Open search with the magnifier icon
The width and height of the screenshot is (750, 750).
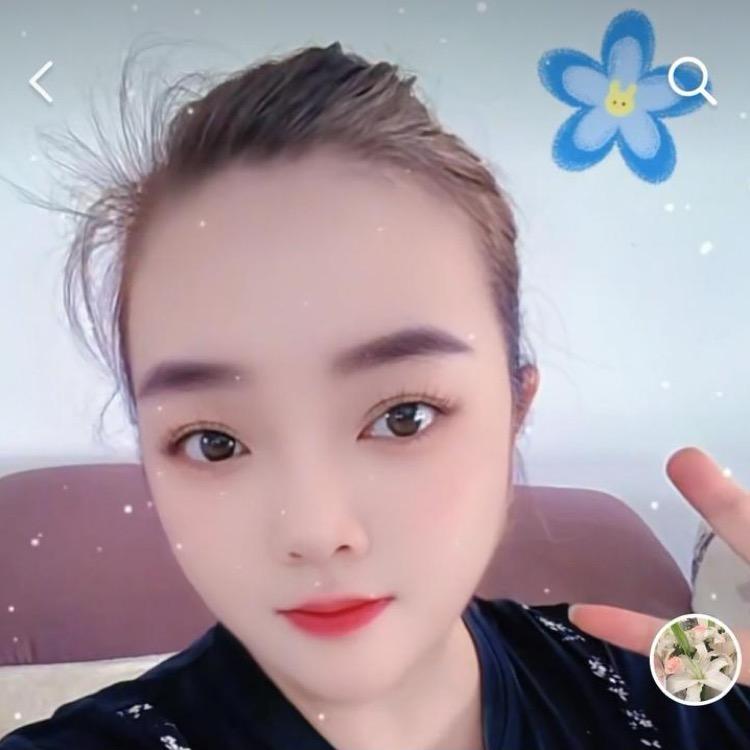pyautogui.click(x=691, y=80)
